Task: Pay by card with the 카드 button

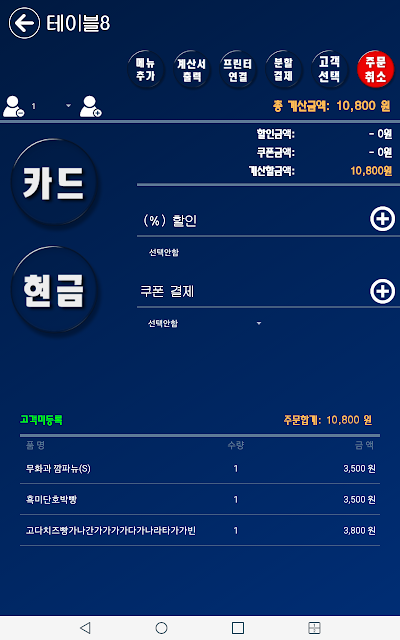Action: coord(54,182)
